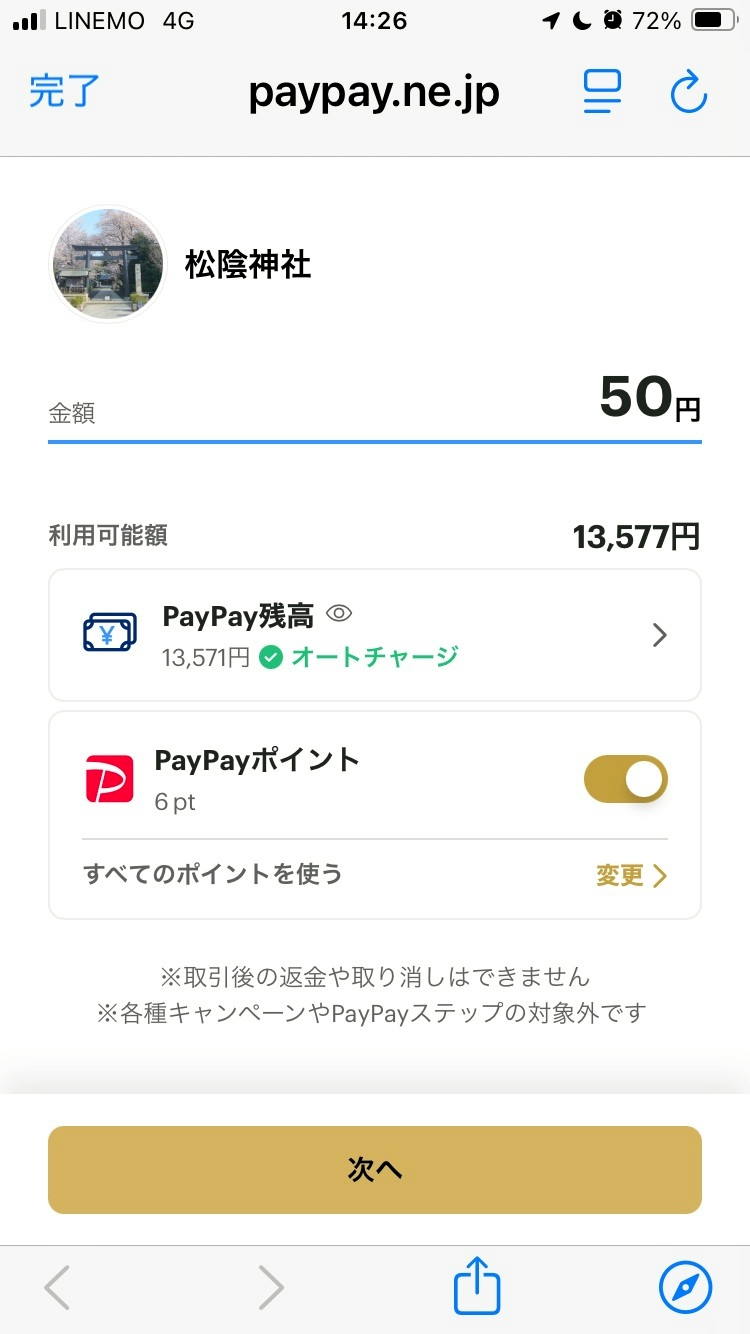The width and height of the screenshot is (750, 1334).
Task: Reload the paypay.ne.jp page
Action: (688, 93)
